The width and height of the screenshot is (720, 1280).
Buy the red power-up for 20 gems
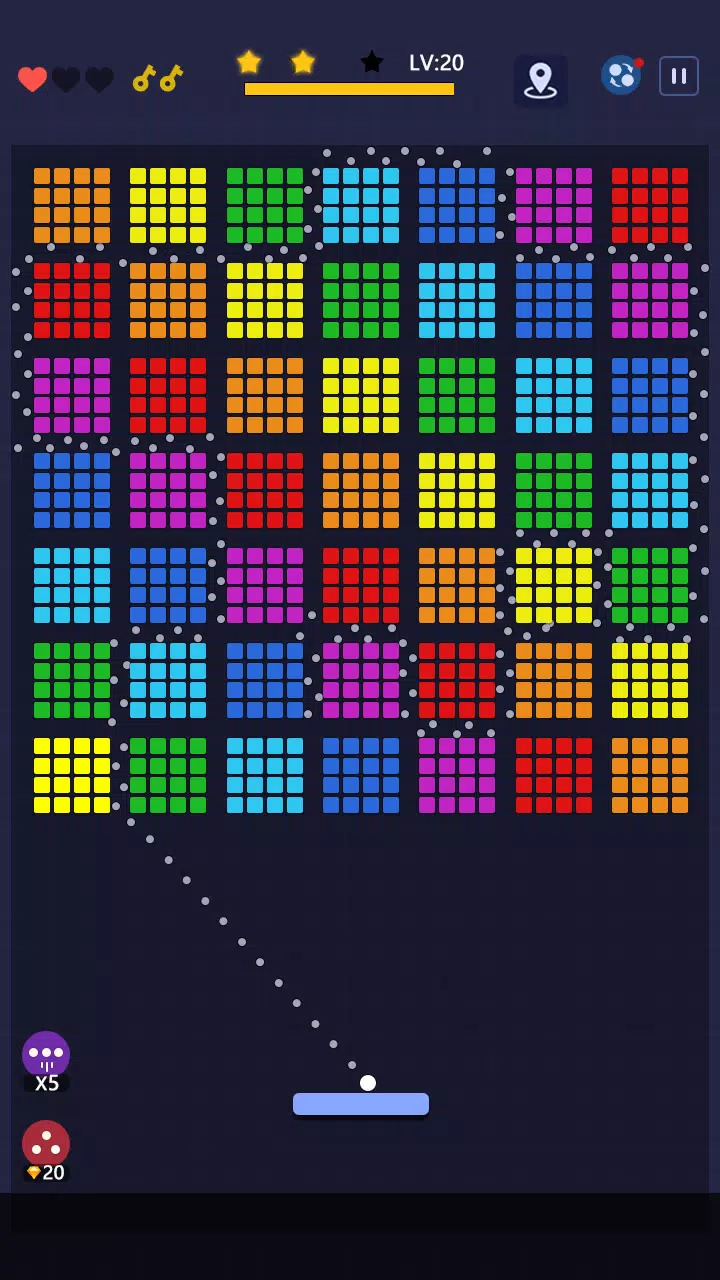[x=46, y=1146]
